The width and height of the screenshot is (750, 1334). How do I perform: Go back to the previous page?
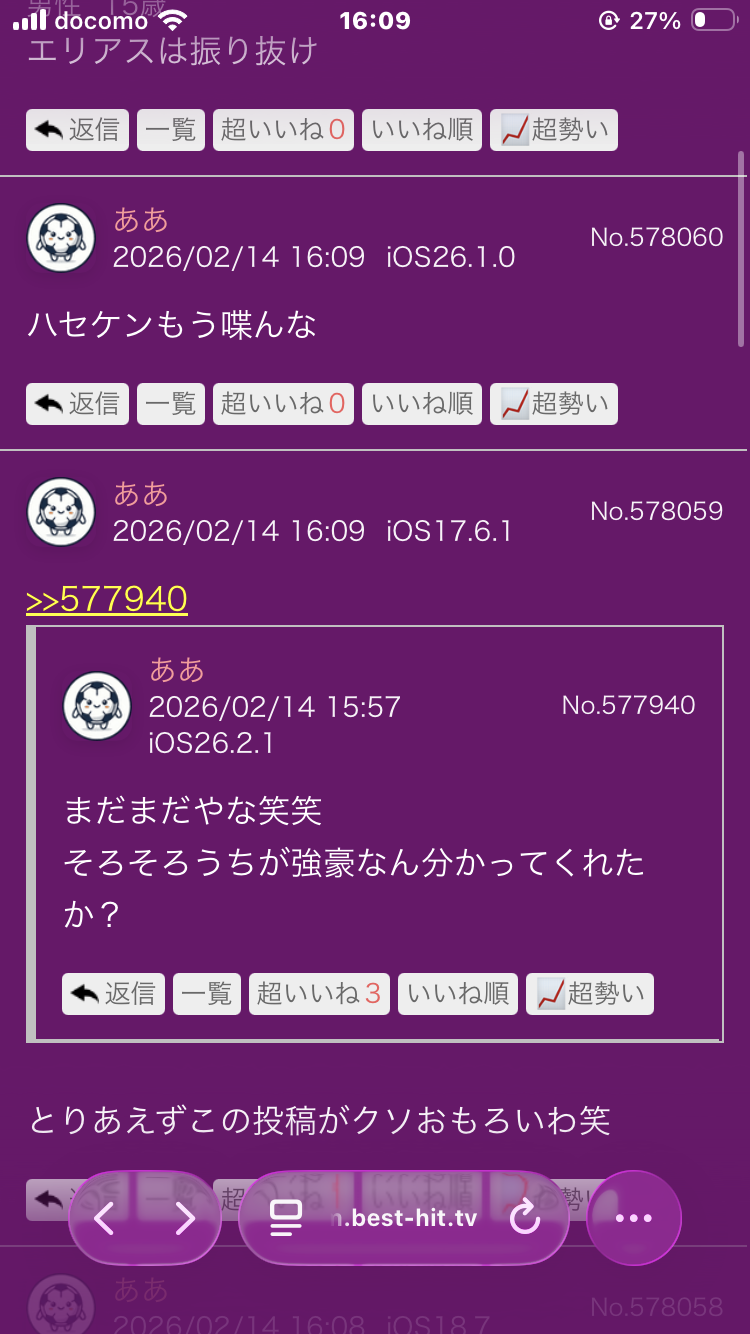click(104, 1218)
